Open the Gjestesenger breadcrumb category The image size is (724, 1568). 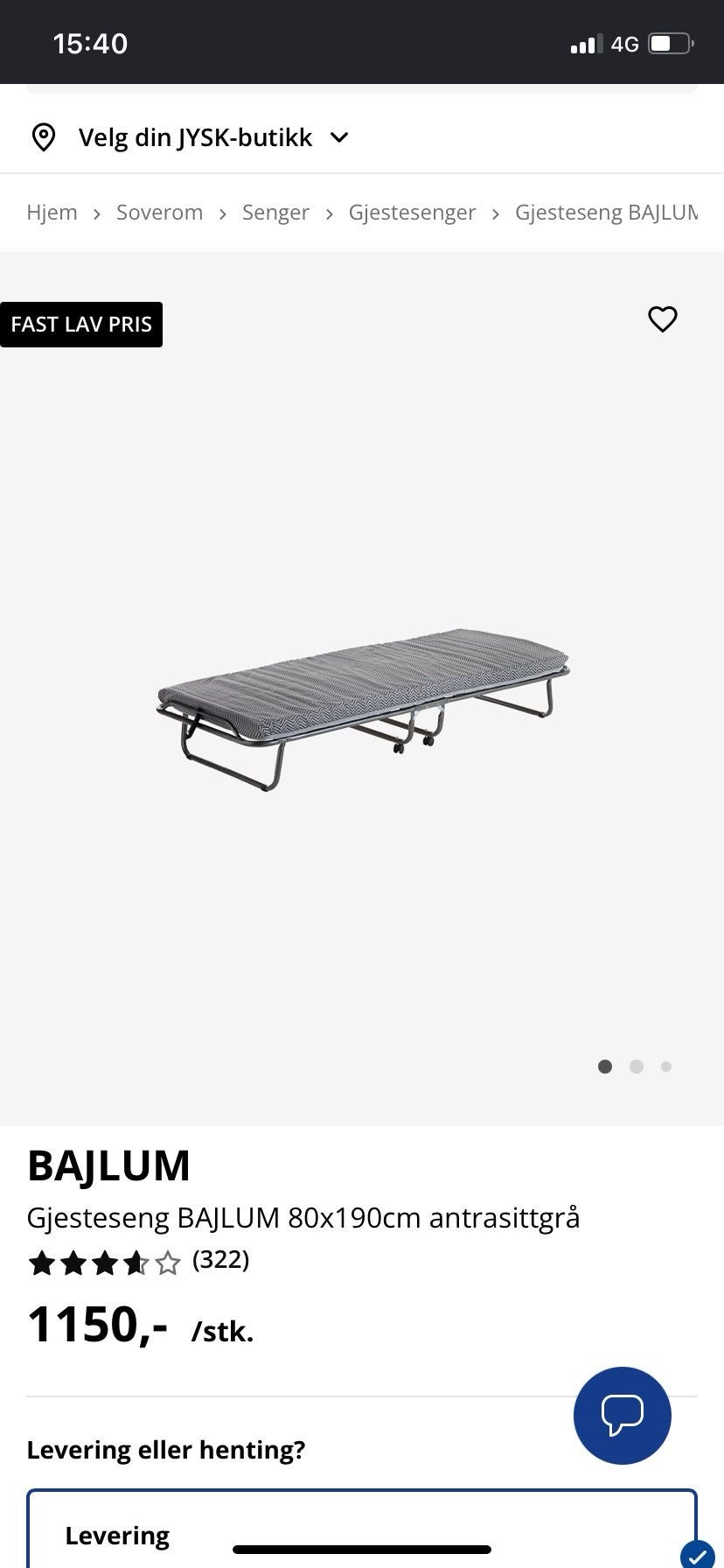[x=412, y=213]
